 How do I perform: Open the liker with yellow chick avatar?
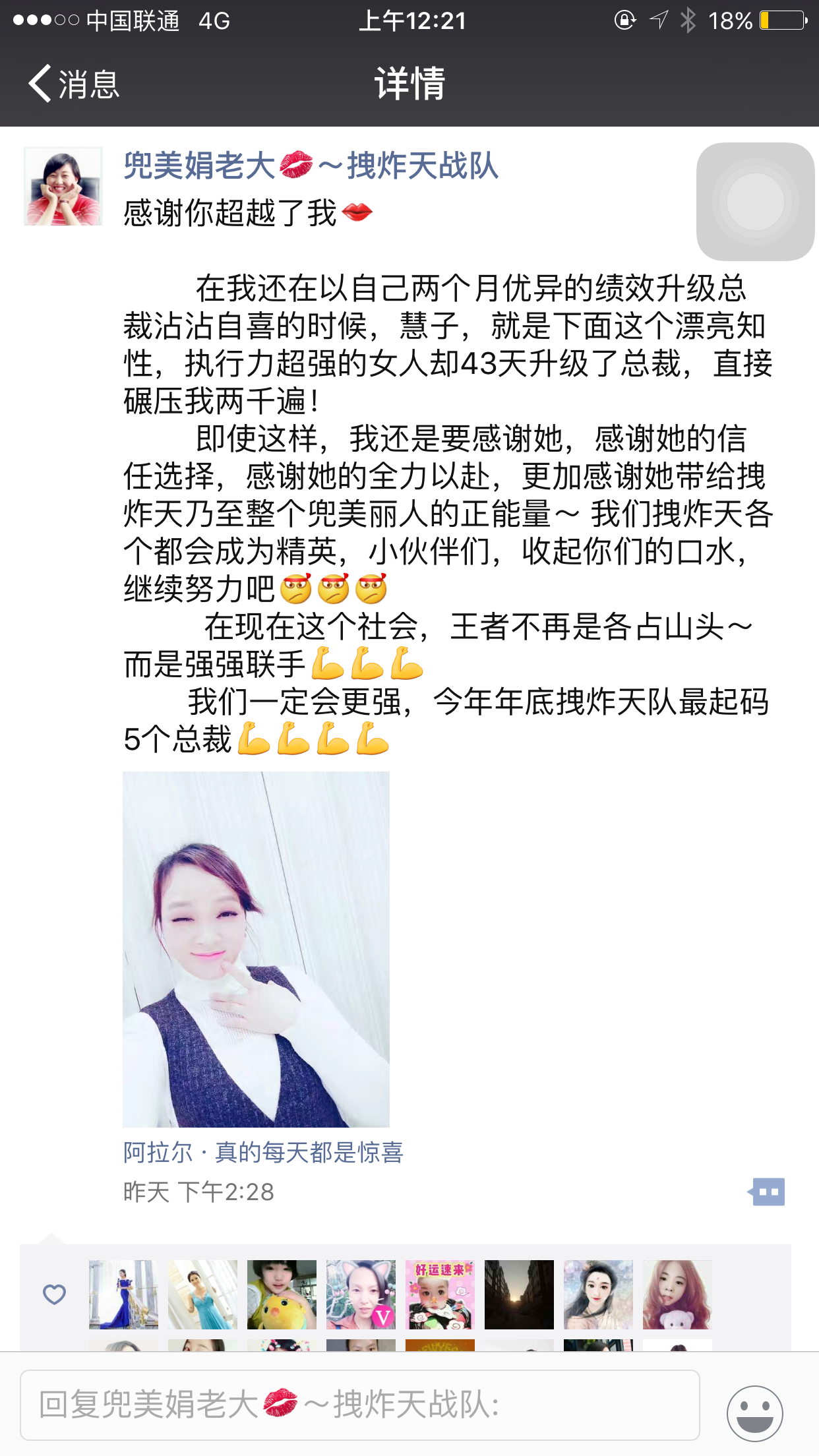(x=282, y=1294)
